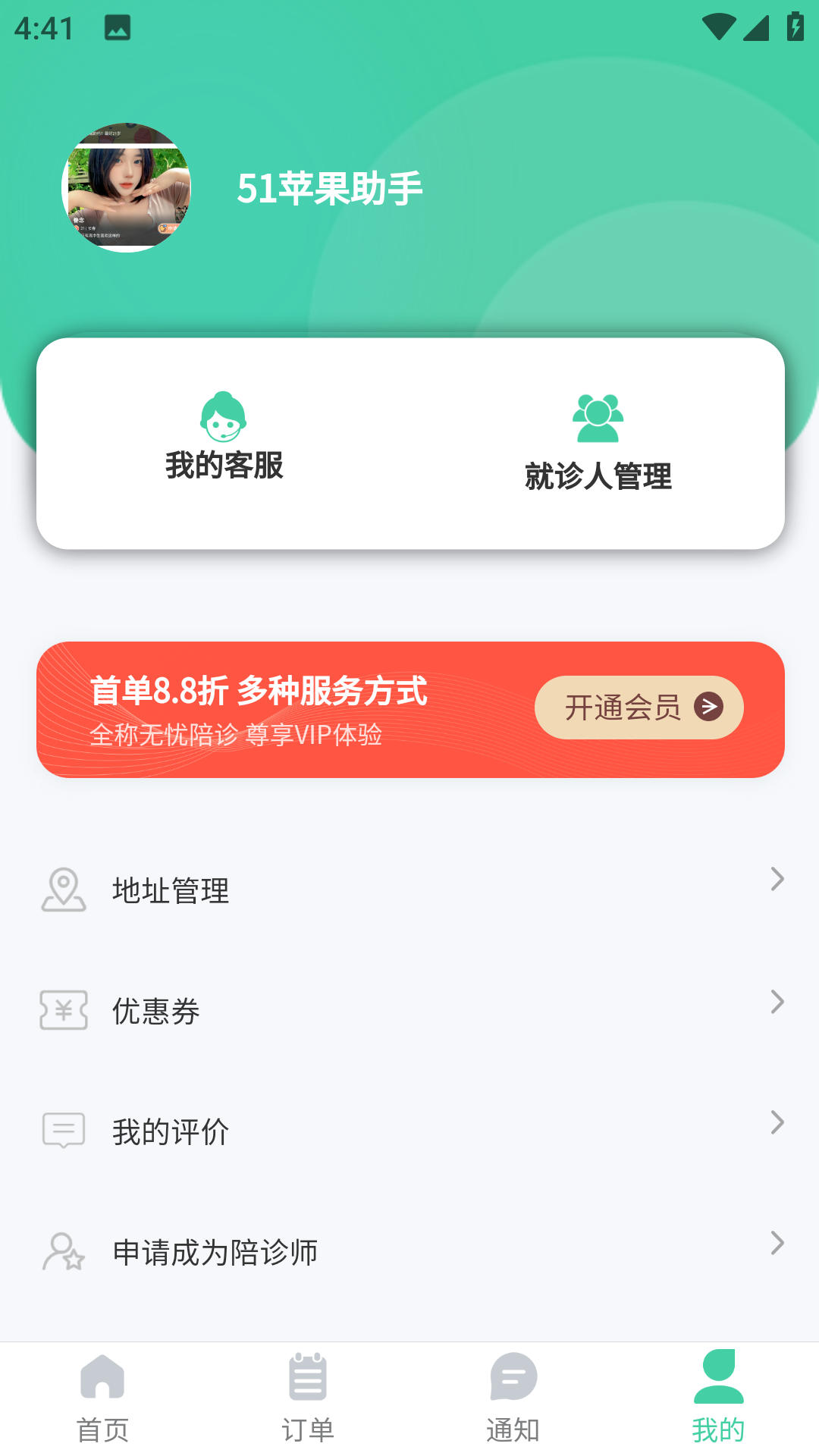
Task: Open 地址管理 address management
Action: coord(409,890)
